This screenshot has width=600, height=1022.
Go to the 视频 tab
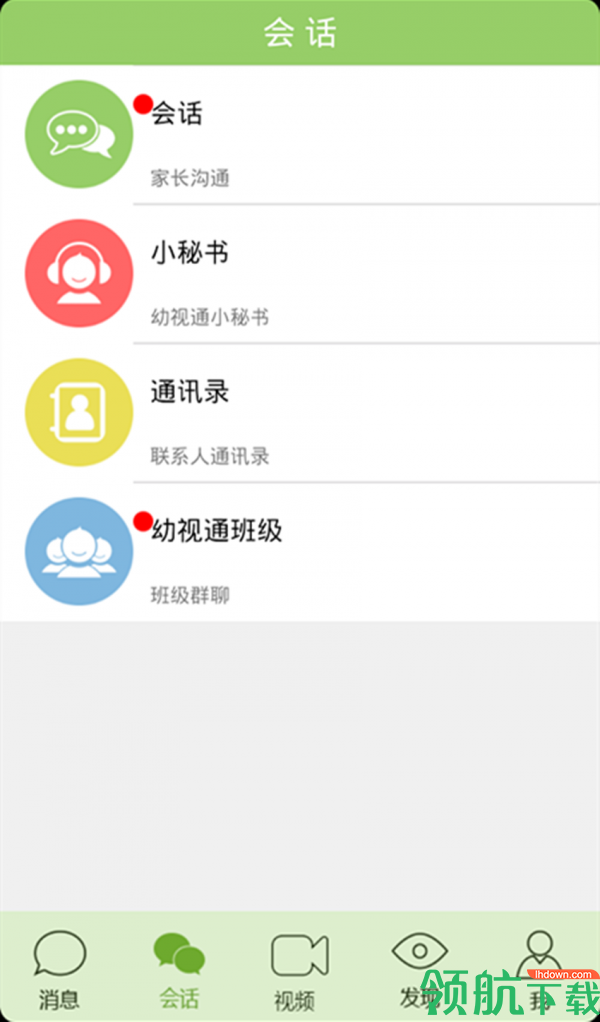point(298,968)
